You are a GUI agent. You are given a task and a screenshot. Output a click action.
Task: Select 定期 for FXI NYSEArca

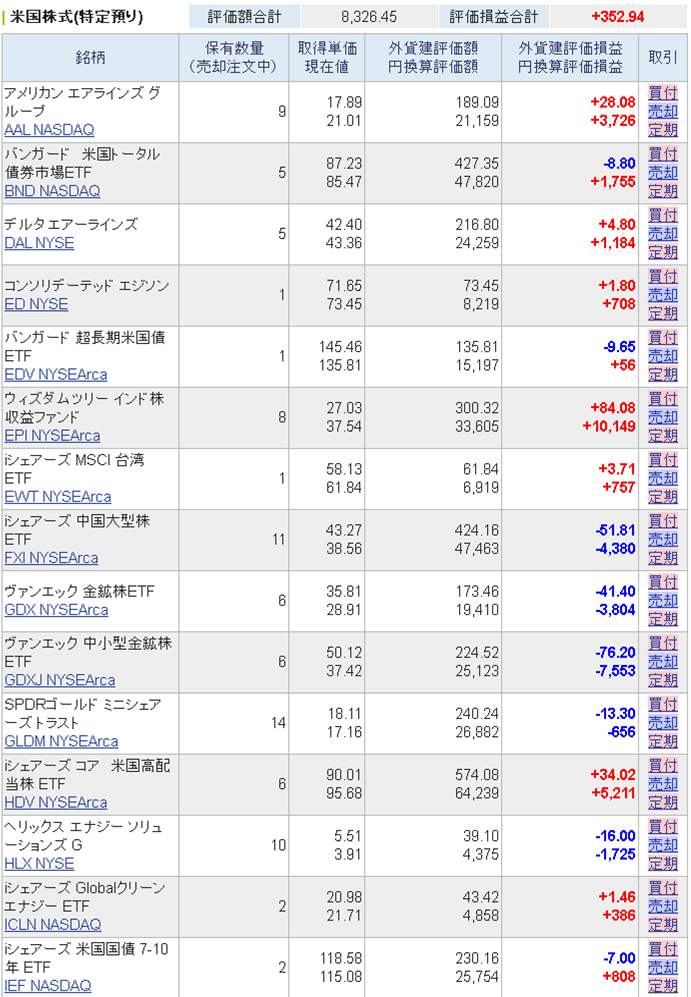click(x=662, y=558)
